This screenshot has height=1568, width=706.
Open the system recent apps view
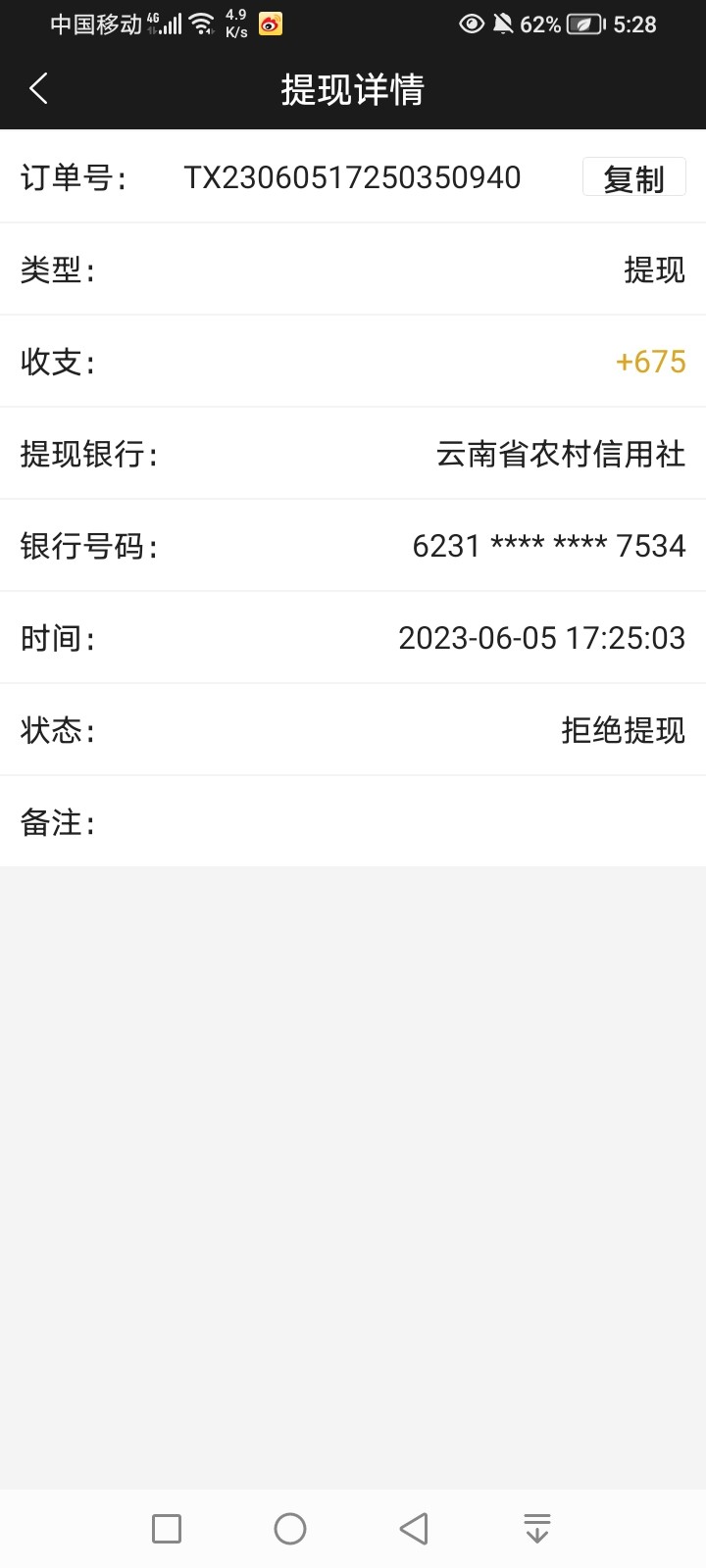click(x=167, y=1528)
